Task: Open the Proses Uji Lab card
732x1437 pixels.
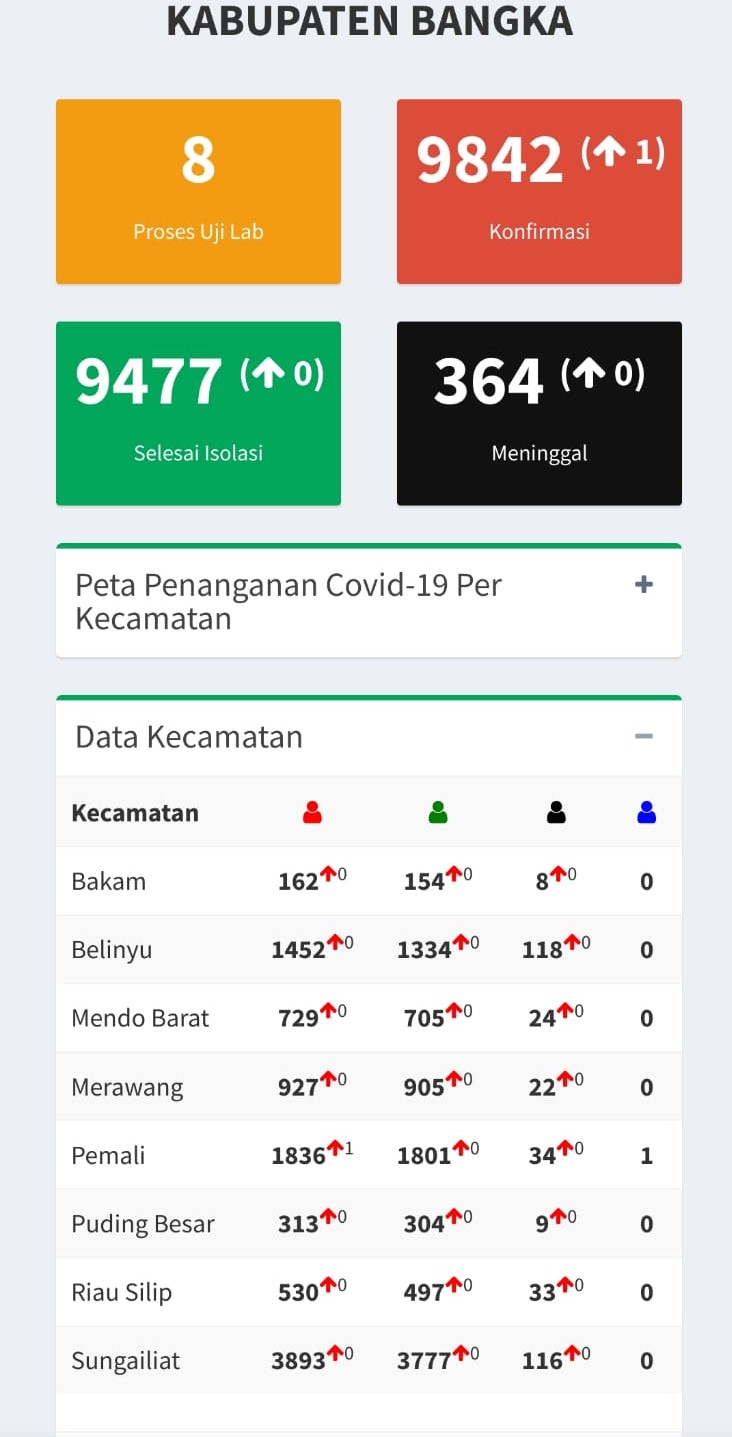Action: 198,190
